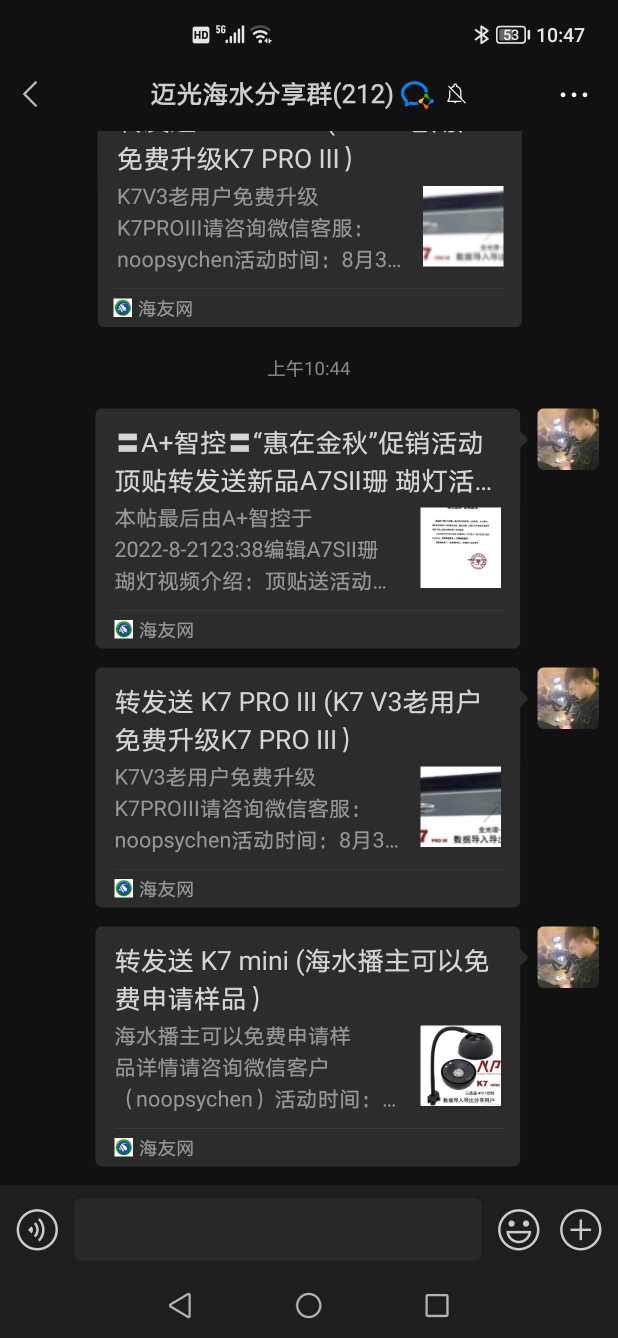Open the A+智控 惠在金秋 promotion card

tap(307, 528)
